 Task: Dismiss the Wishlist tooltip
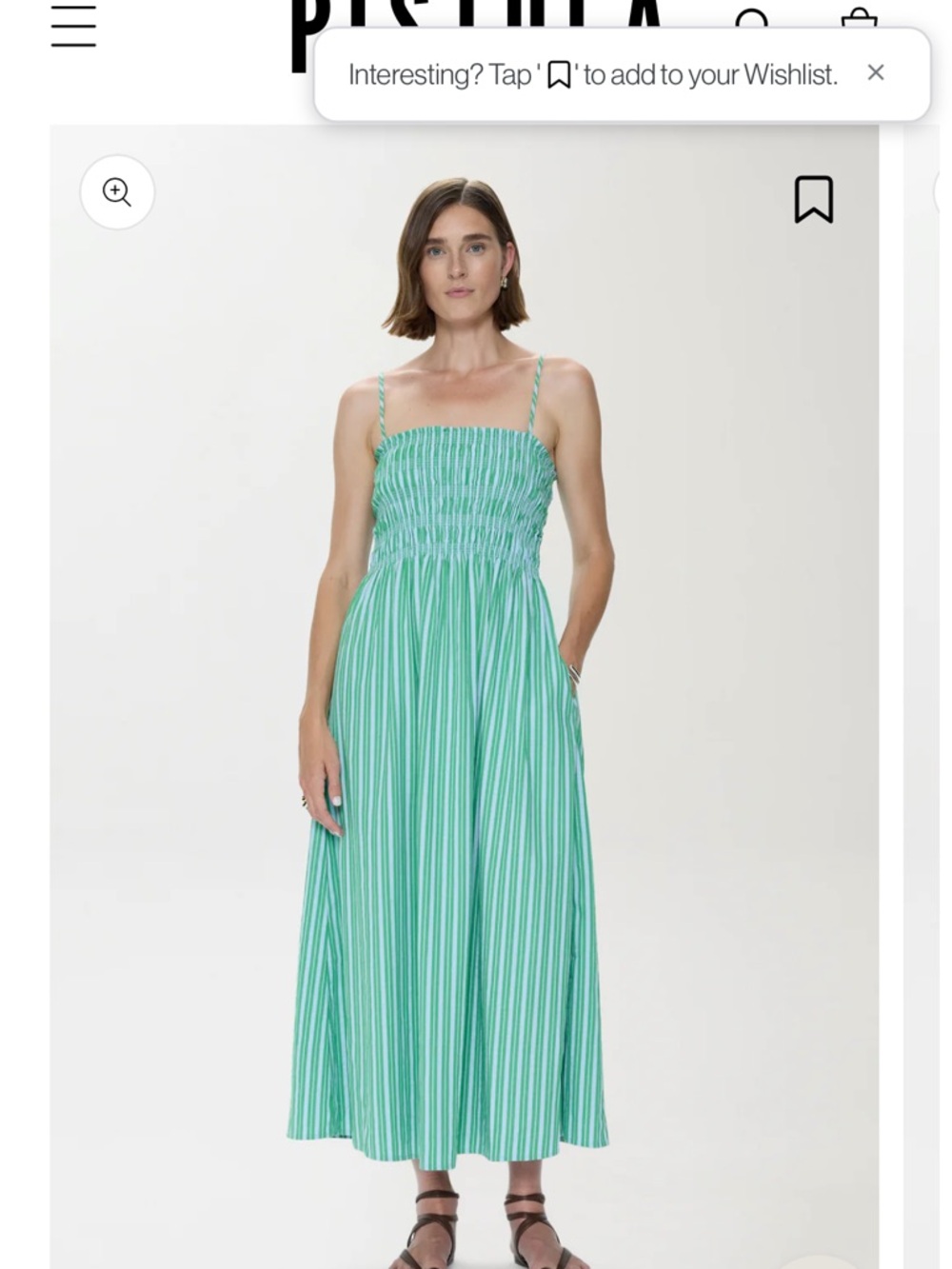point(876,73)
